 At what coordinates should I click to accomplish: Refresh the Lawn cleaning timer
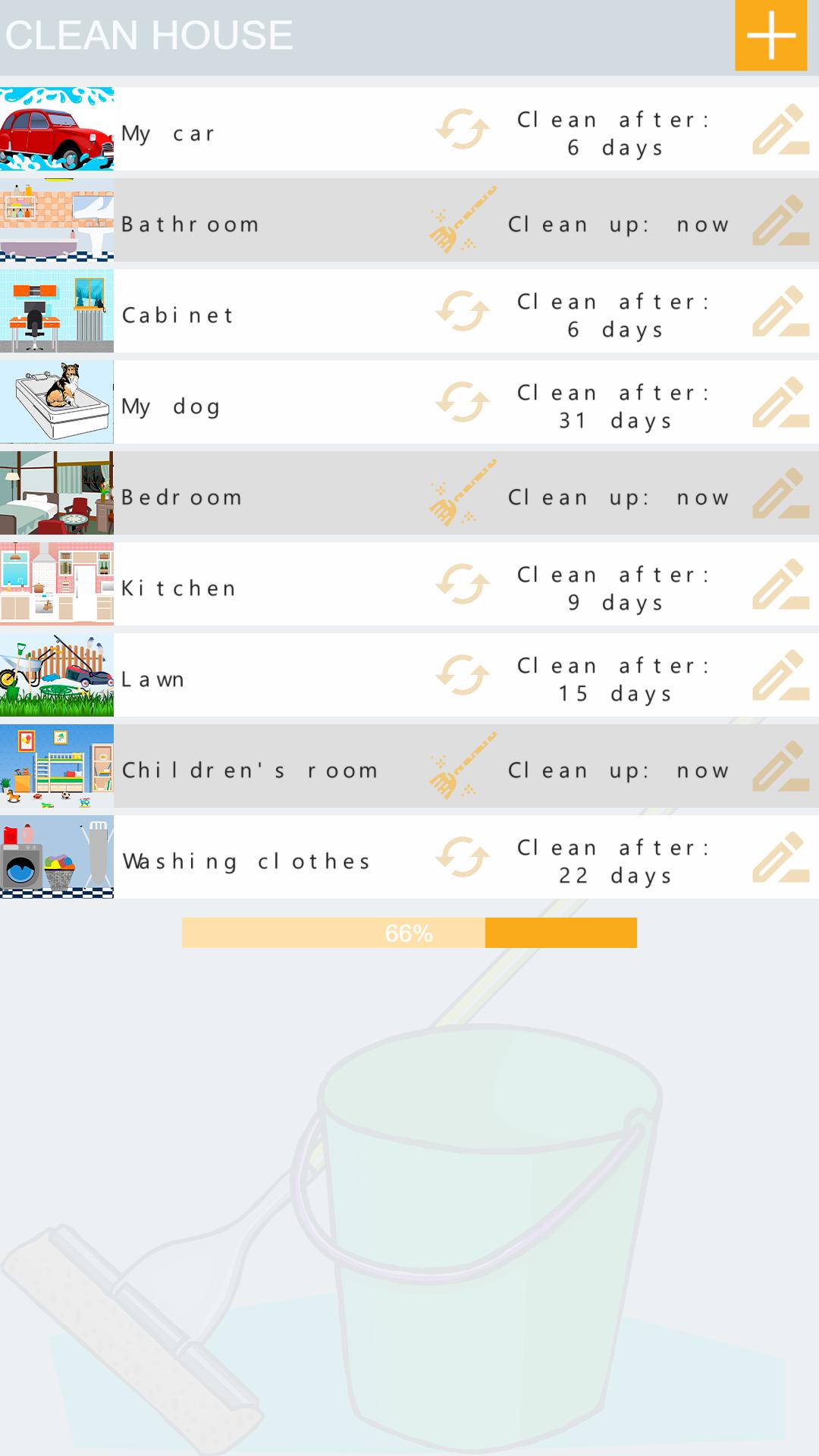[463, 675]
